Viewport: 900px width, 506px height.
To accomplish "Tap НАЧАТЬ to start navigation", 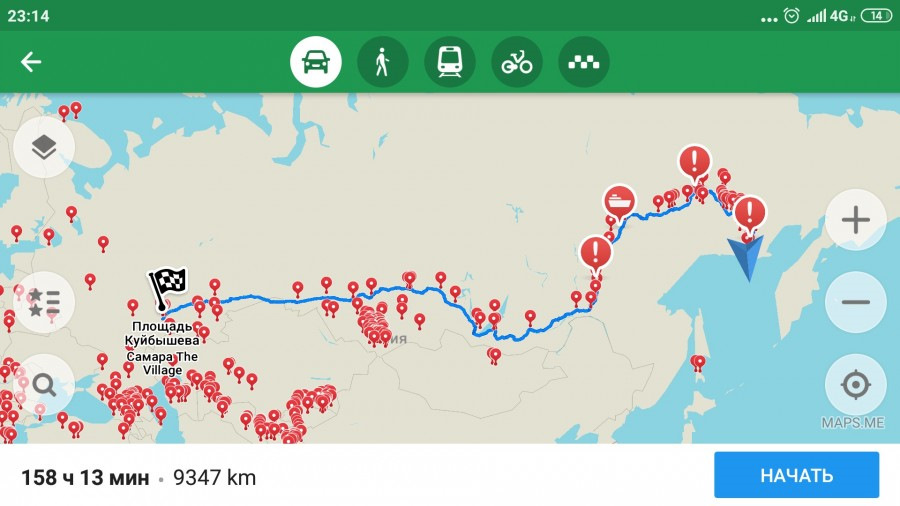I will pyautogui.click(x=796, y=475).
